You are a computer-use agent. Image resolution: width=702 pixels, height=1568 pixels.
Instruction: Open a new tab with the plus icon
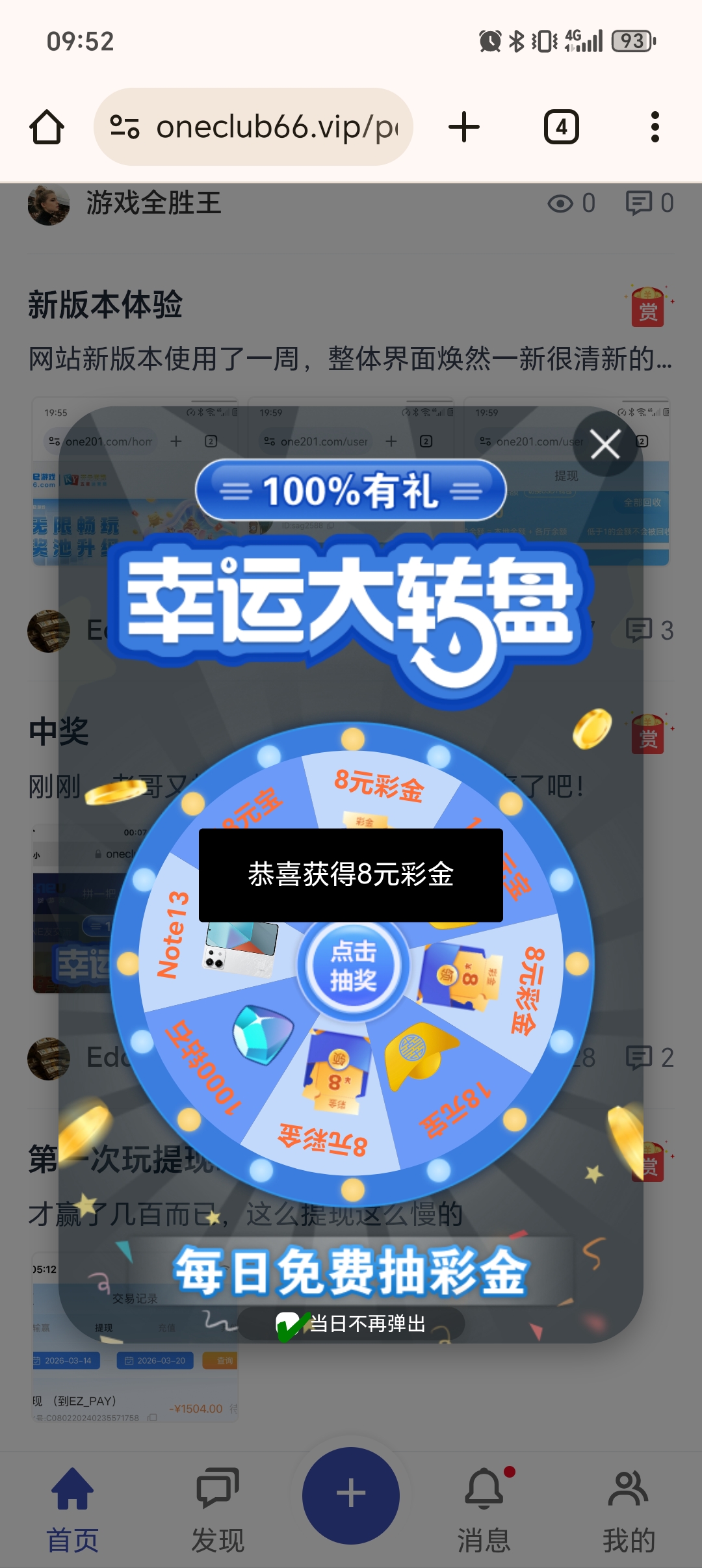[463, 125]
